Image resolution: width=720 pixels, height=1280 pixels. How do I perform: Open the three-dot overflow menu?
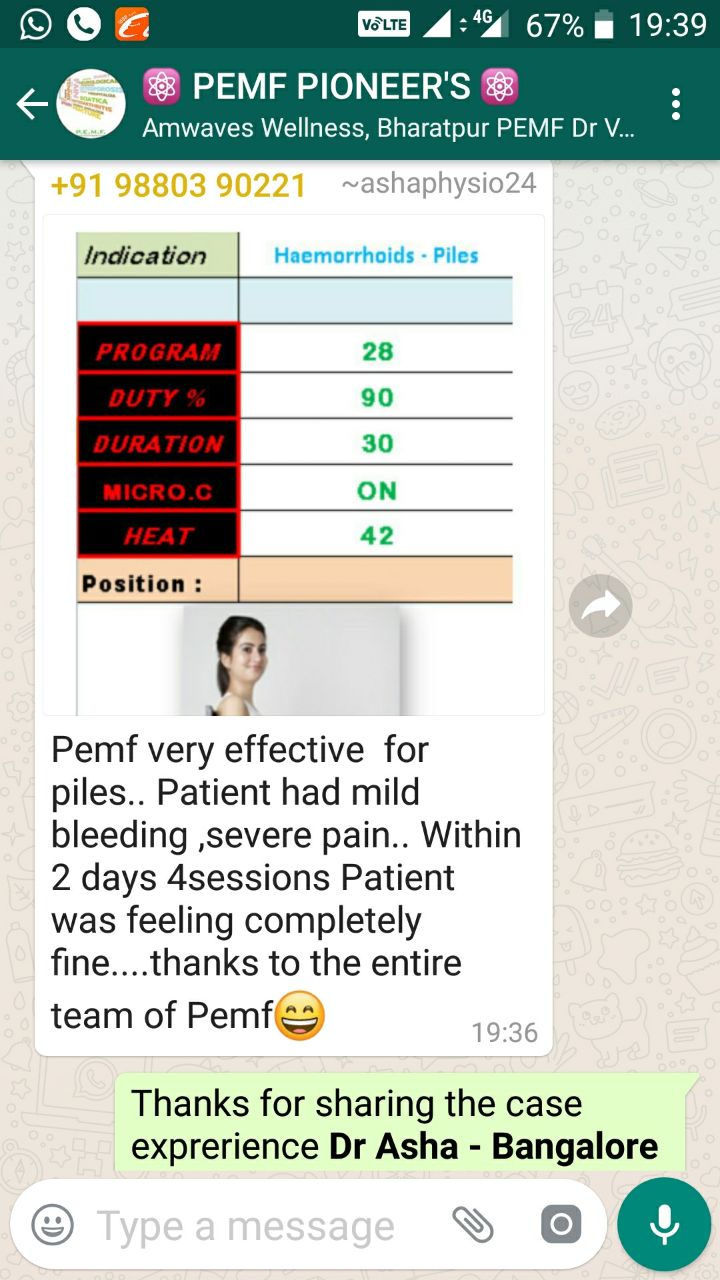(x=677, y=104)
